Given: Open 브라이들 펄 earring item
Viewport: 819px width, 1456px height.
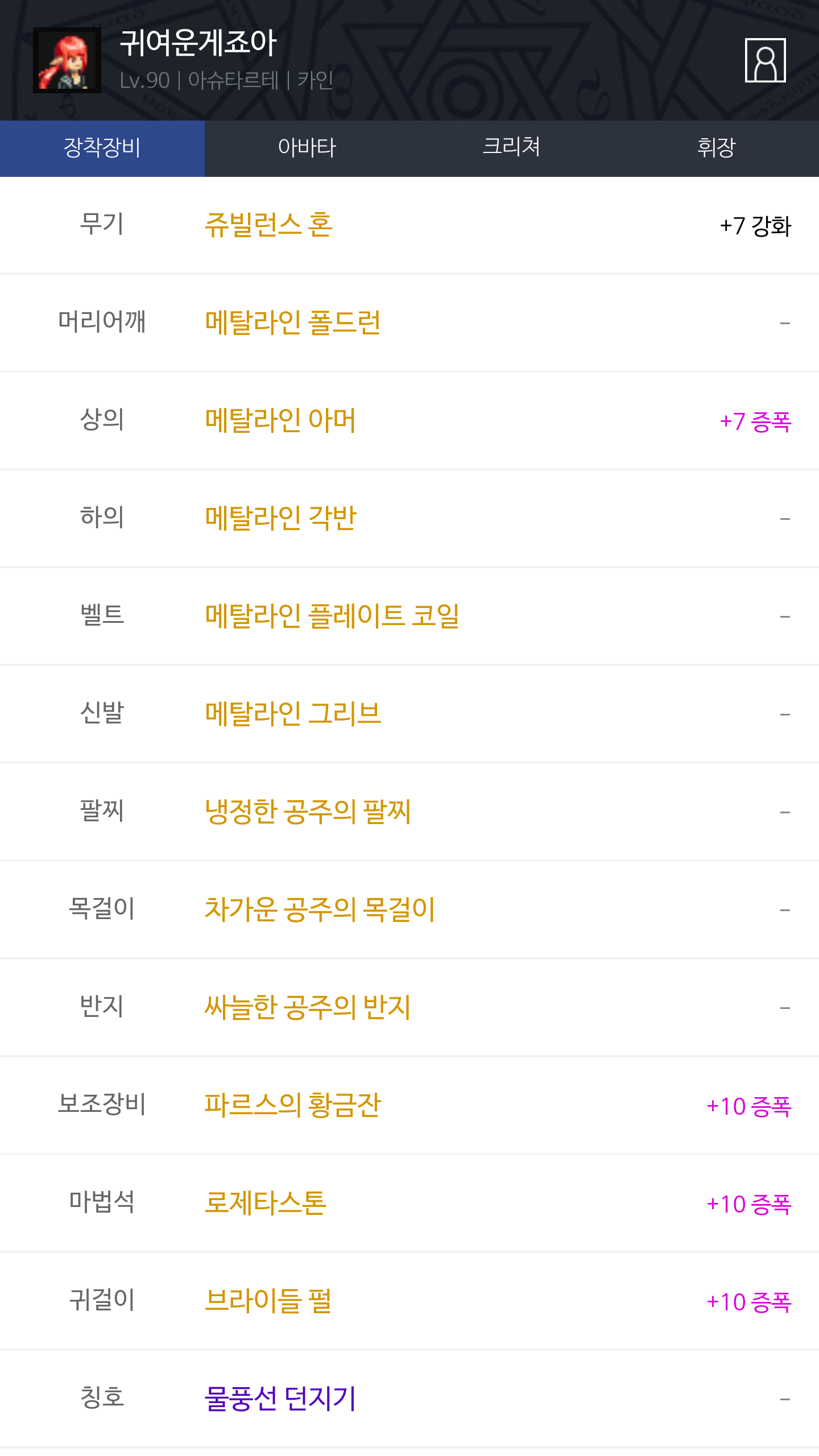Looking at the screenshot, I should click(267, 1301).
